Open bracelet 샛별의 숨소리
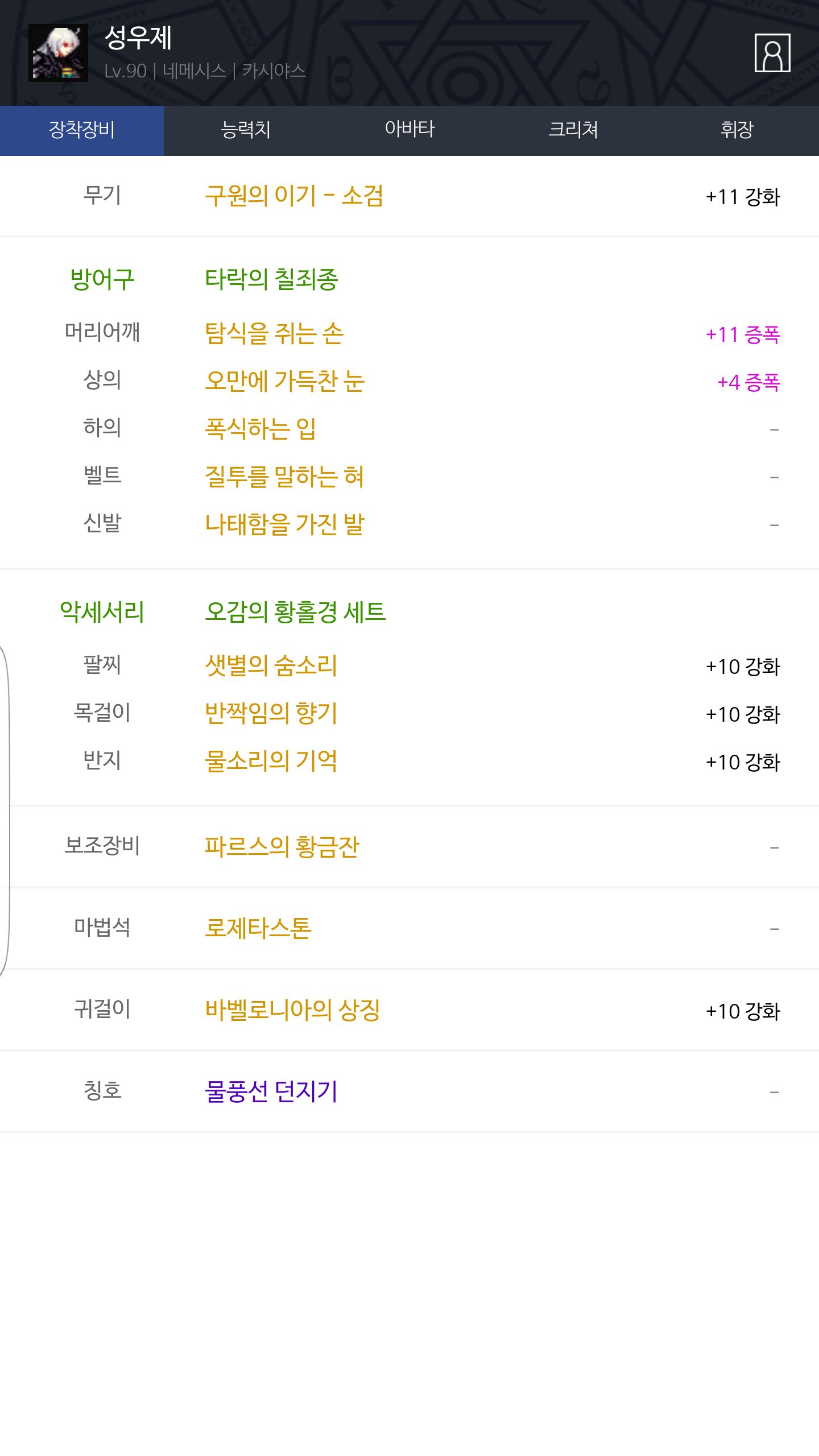 coord(271,665)
